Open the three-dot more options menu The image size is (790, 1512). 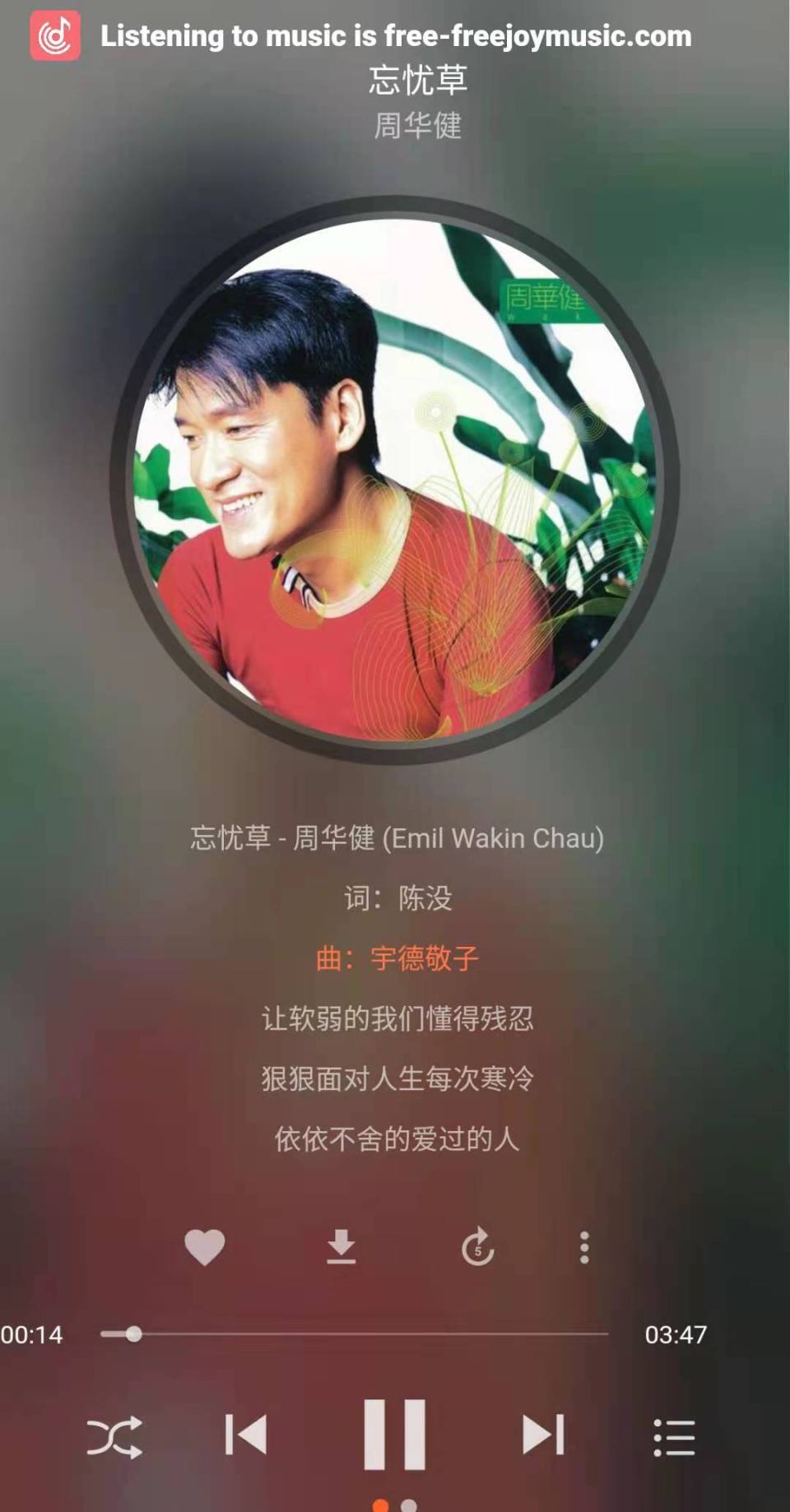584,1248
